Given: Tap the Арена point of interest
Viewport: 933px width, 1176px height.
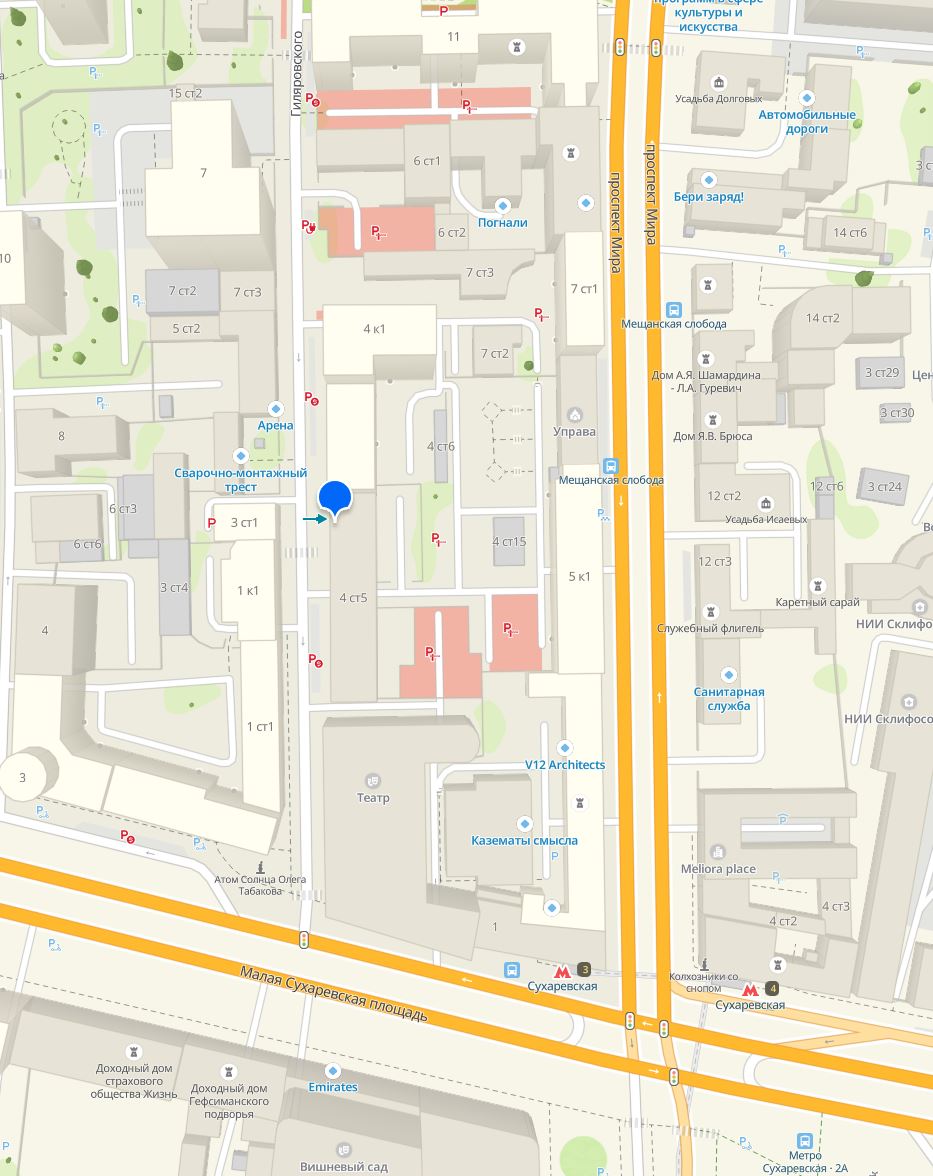Looking at the screenshot, I should click(277, 408).
